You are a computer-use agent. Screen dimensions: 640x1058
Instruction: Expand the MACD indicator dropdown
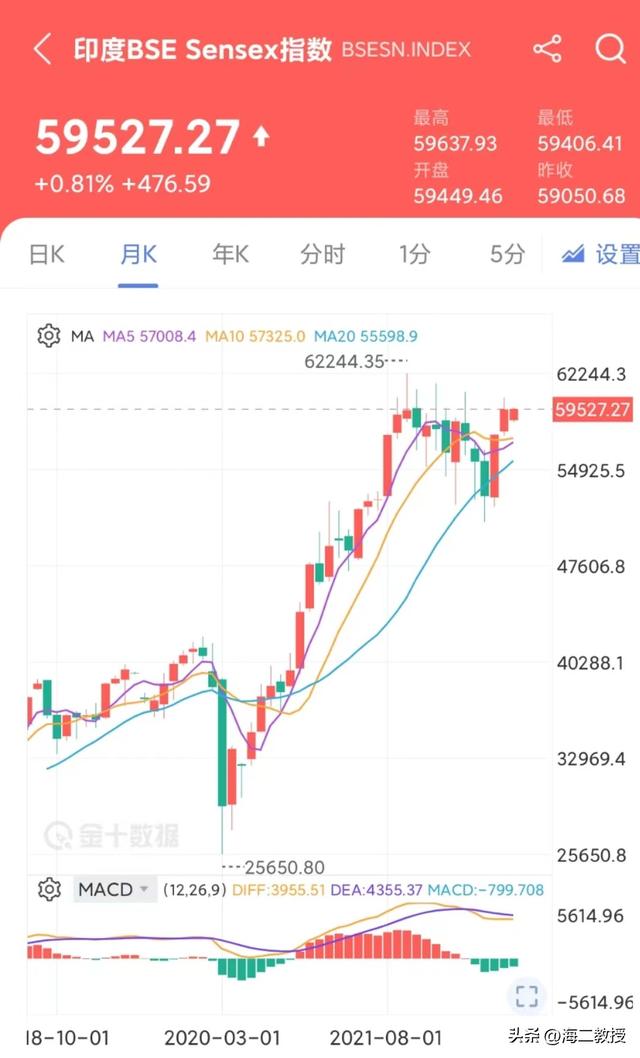point(114,889)
